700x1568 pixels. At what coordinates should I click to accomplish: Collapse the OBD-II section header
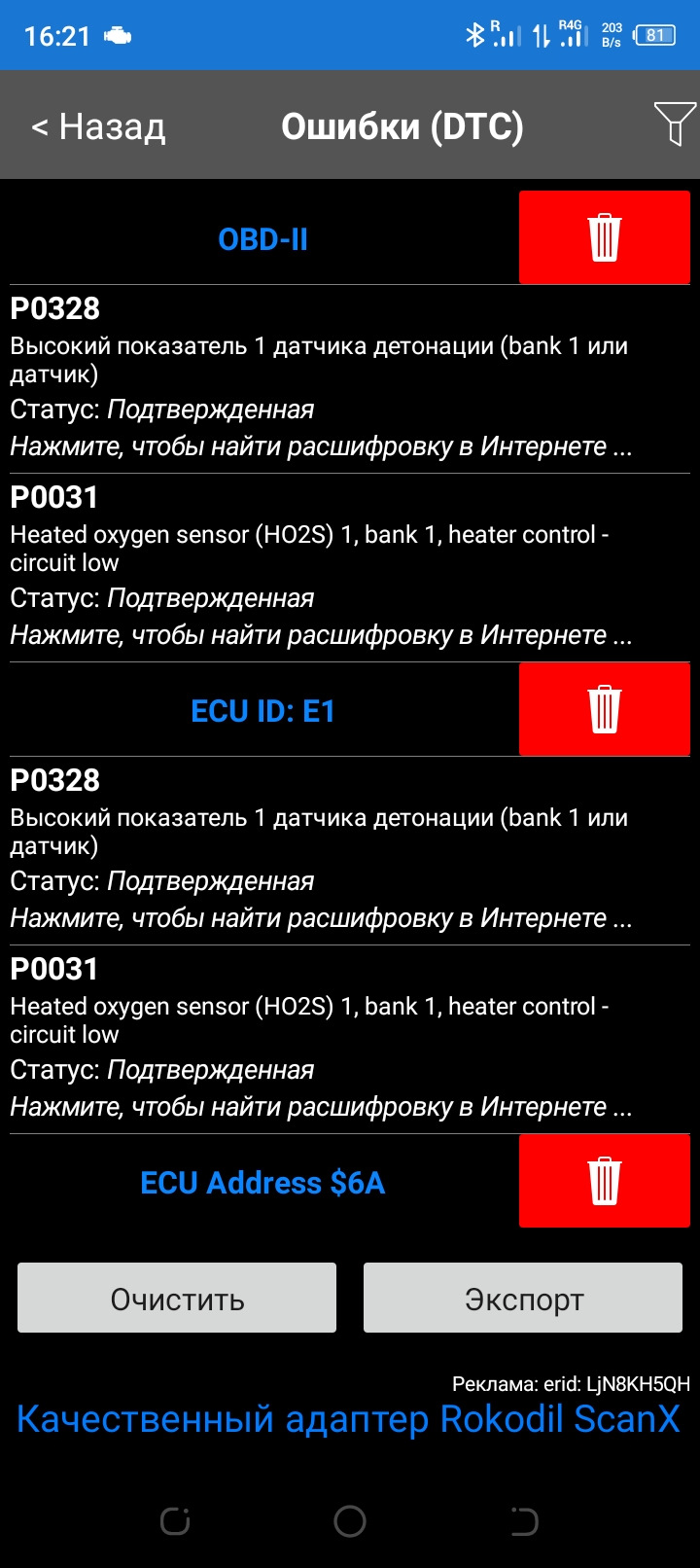click(262, 240)
